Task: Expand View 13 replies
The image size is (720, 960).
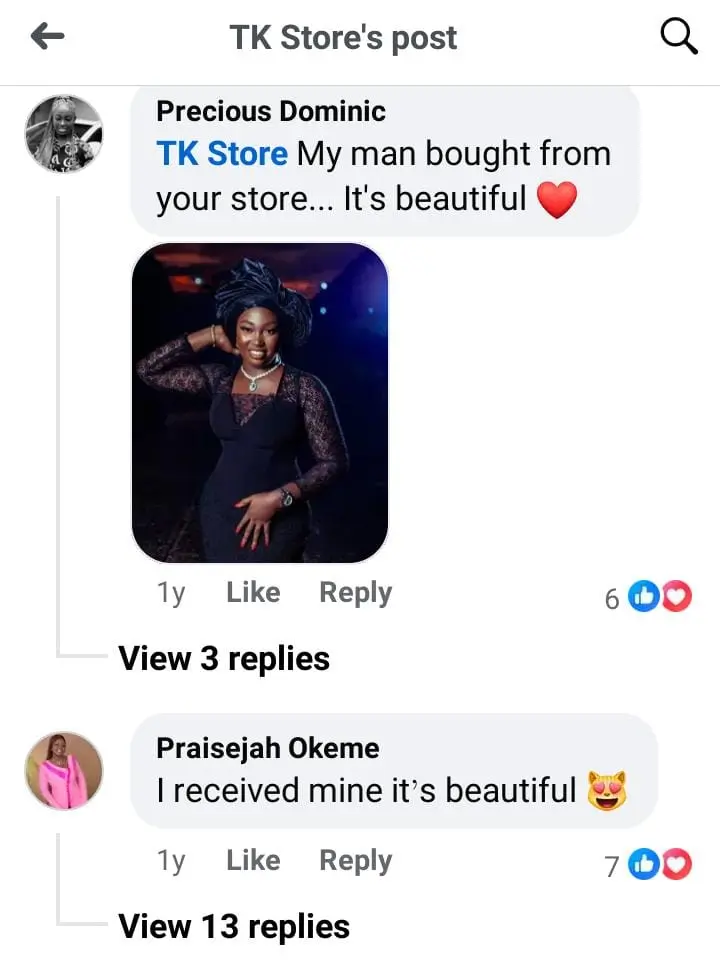Action: (234, 926)
